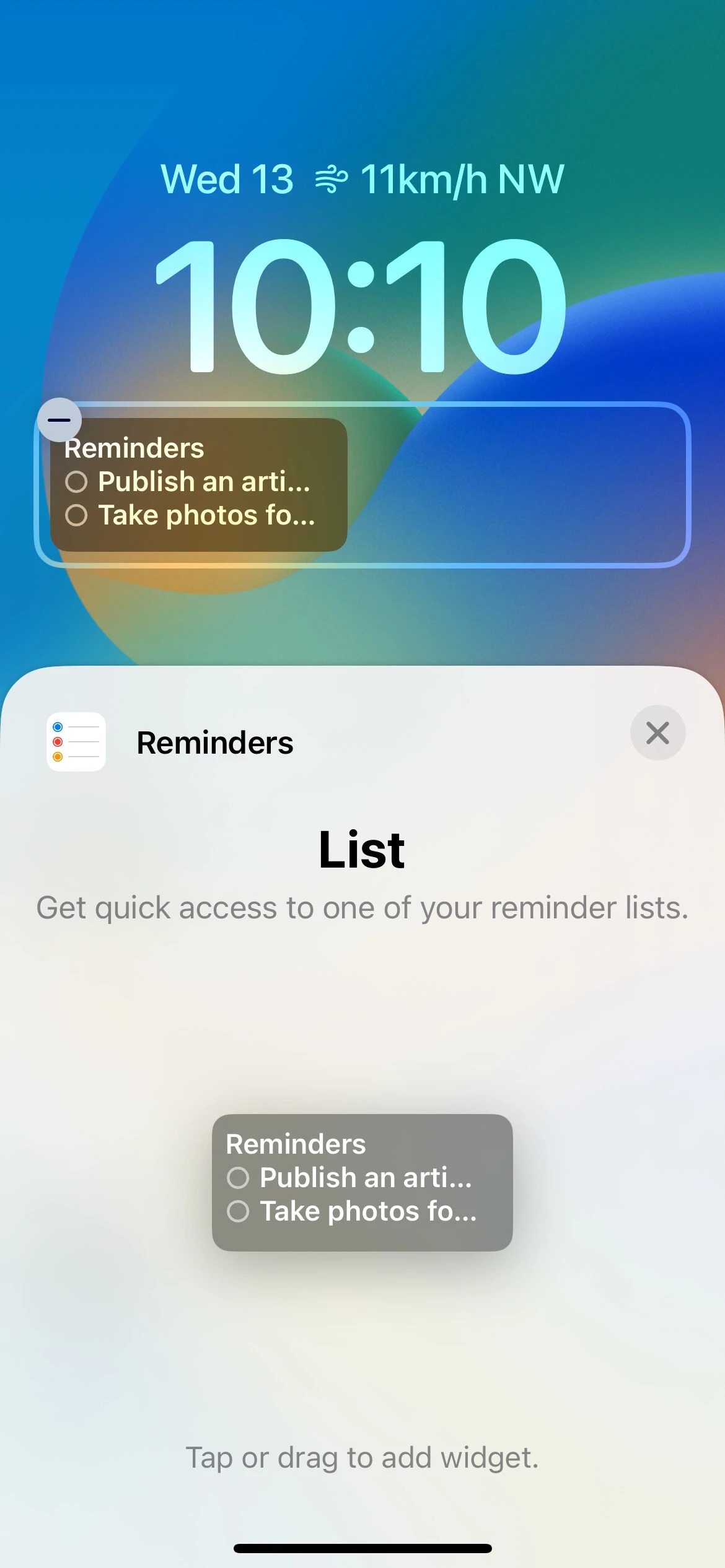Tap the 10:10 clock to customize it
The image size is (725, 1568).
362,307
